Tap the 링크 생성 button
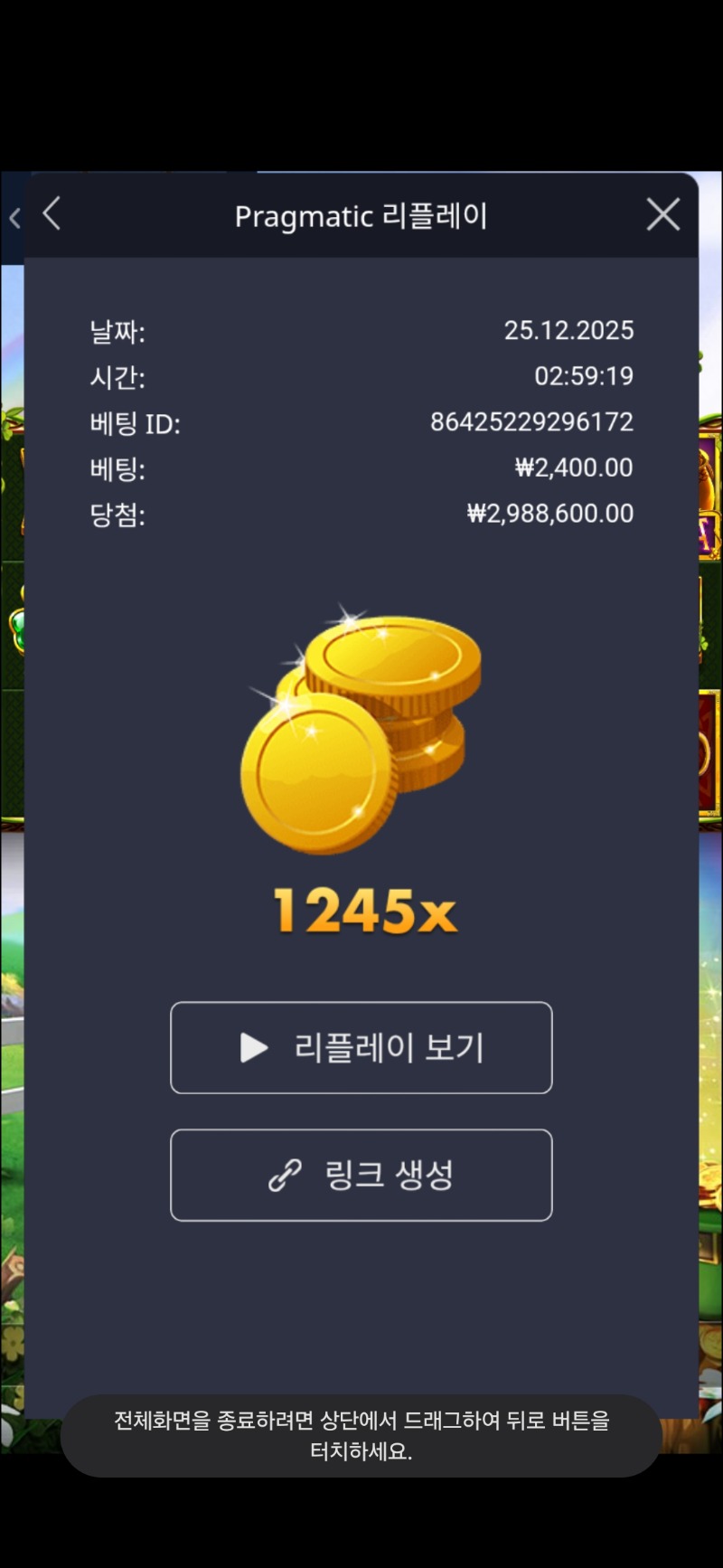723x1568 pixels. point(361,1175)
